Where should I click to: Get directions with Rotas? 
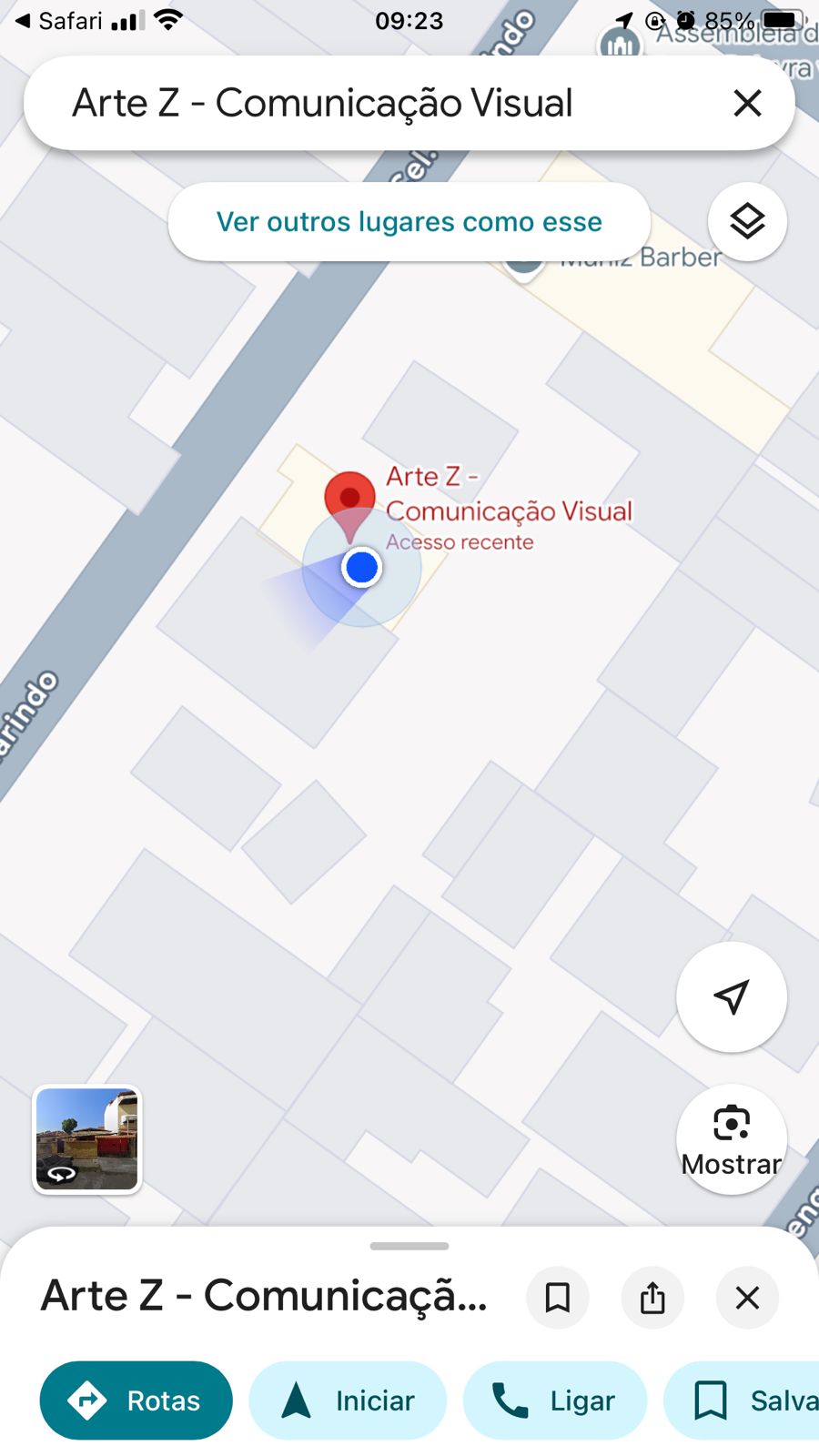(136, 1400)
